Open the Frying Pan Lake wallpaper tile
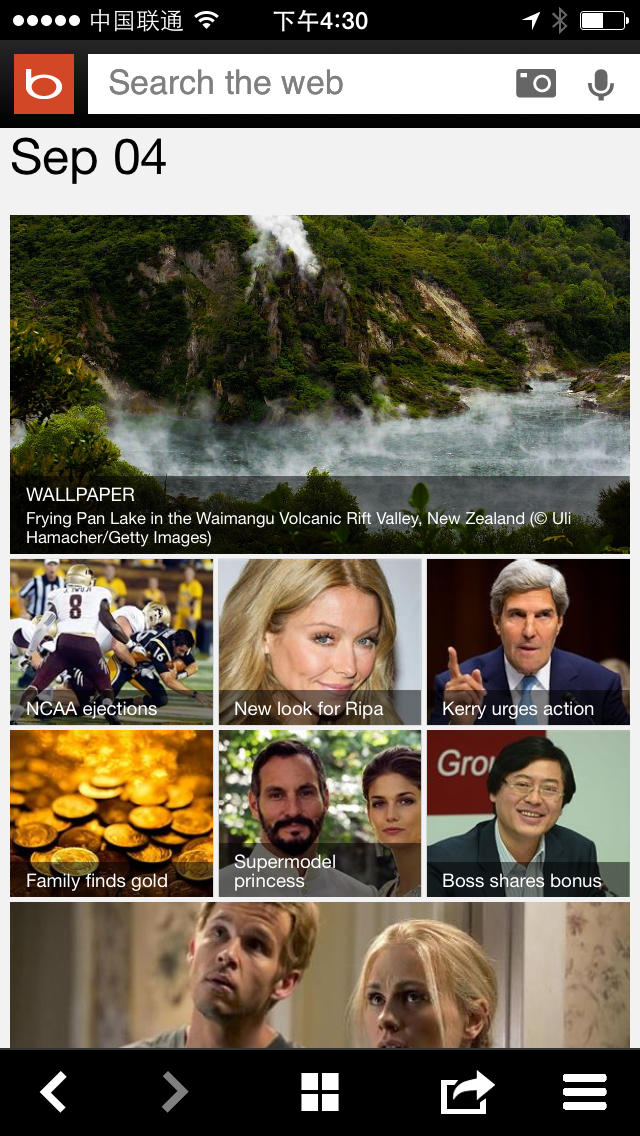 click(320, 384)
